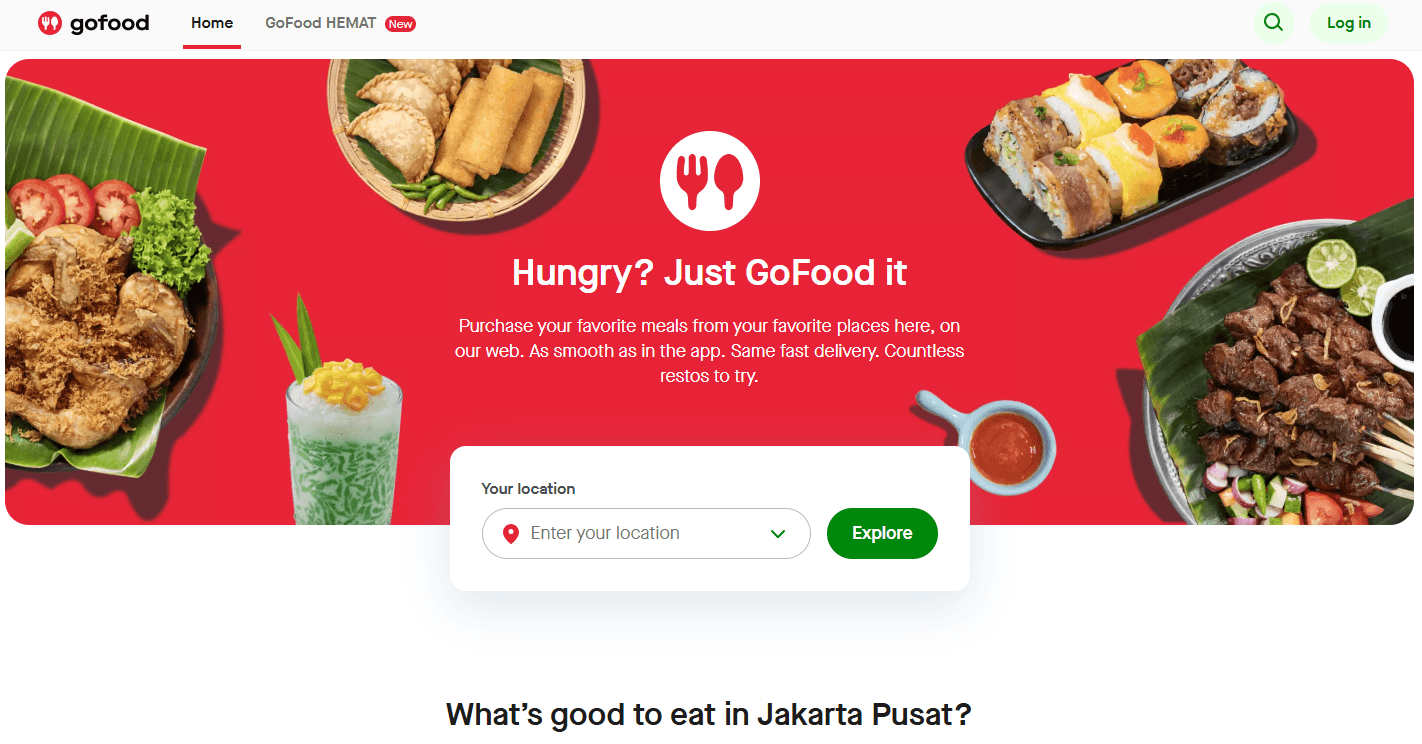Open the search magnifier icon

[1272, 23]
